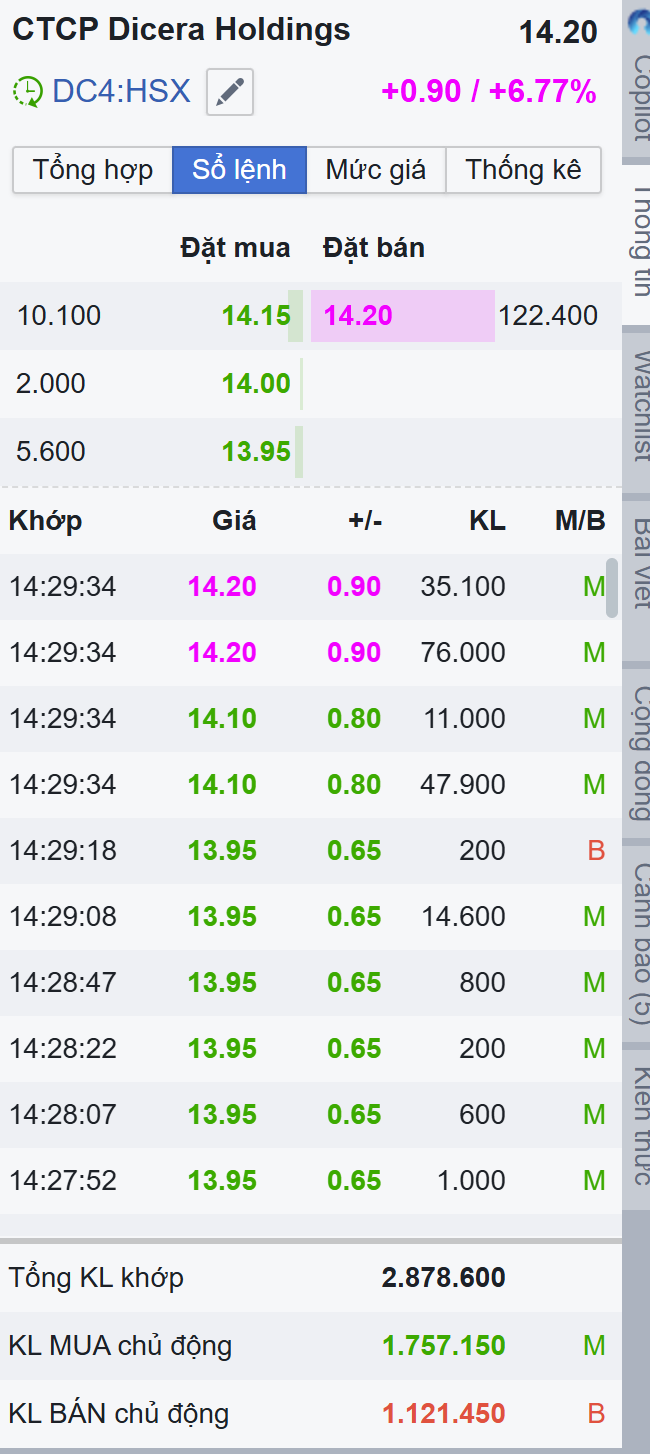650x1454 pixels.
Task: Open the Cộng đồng side tab
Action: pyautogui.click(x=638, y=750)
